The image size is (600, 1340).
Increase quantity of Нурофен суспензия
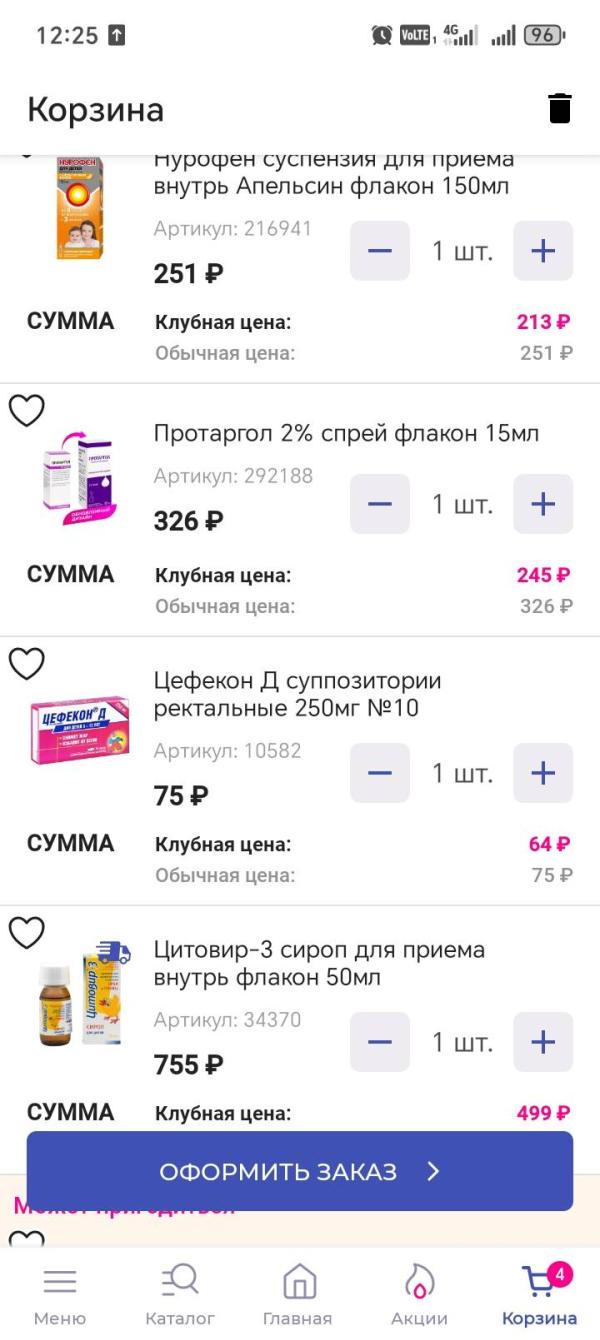point(543,250)
